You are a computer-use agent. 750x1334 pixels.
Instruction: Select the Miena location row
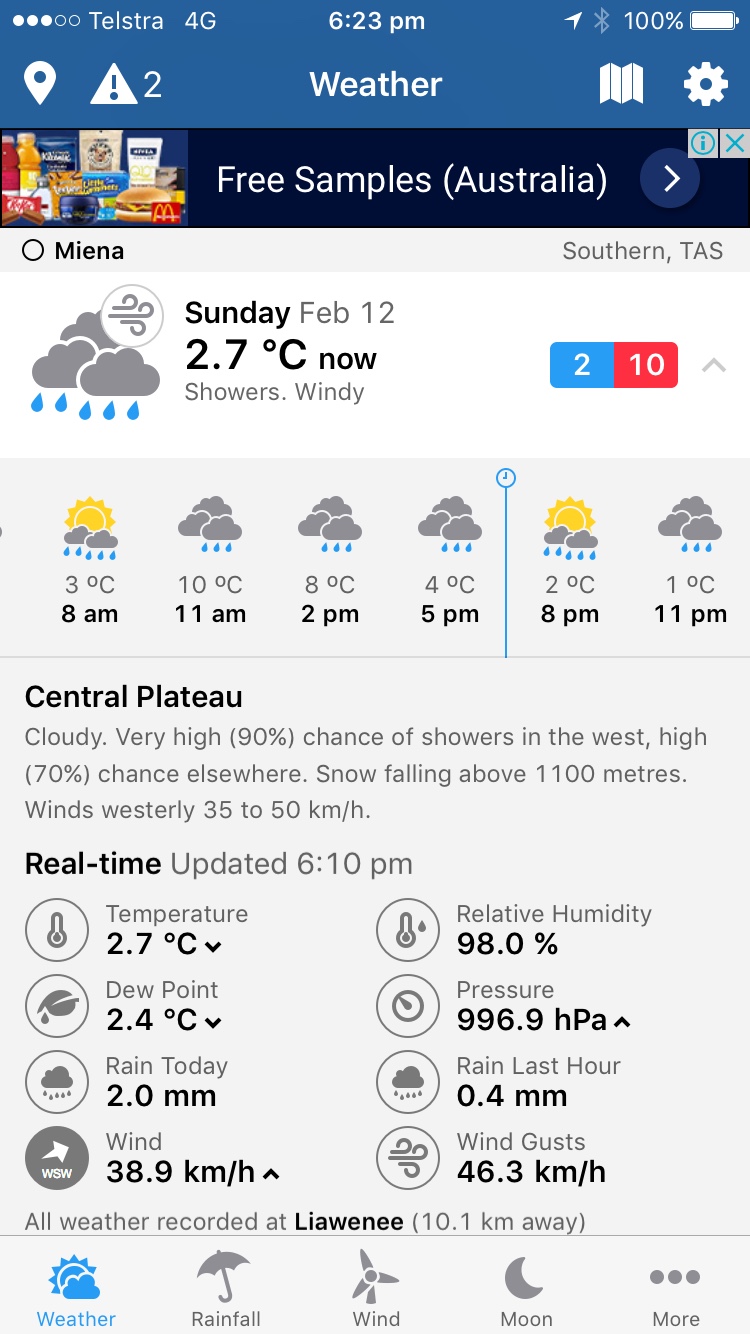375,250
